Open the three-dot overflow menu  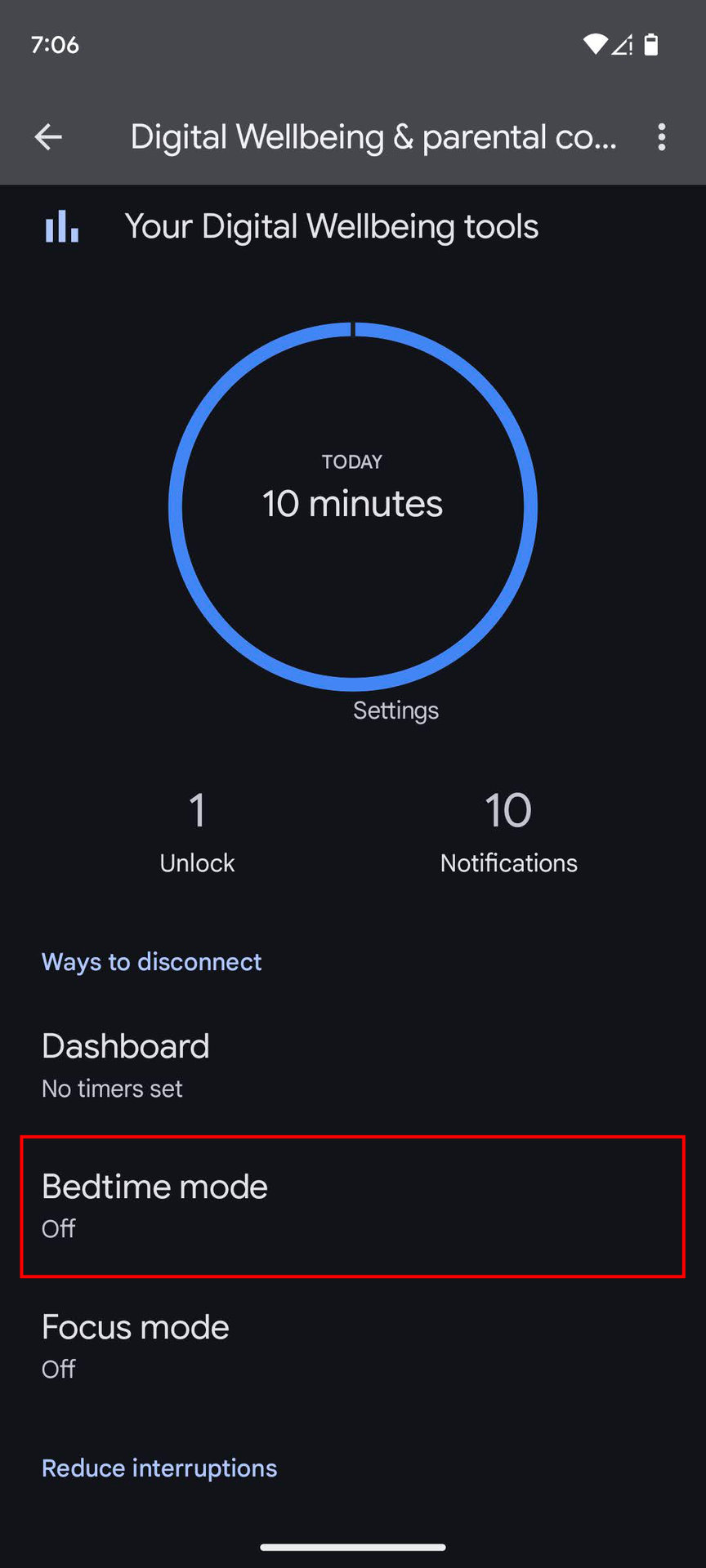[661, 137]
